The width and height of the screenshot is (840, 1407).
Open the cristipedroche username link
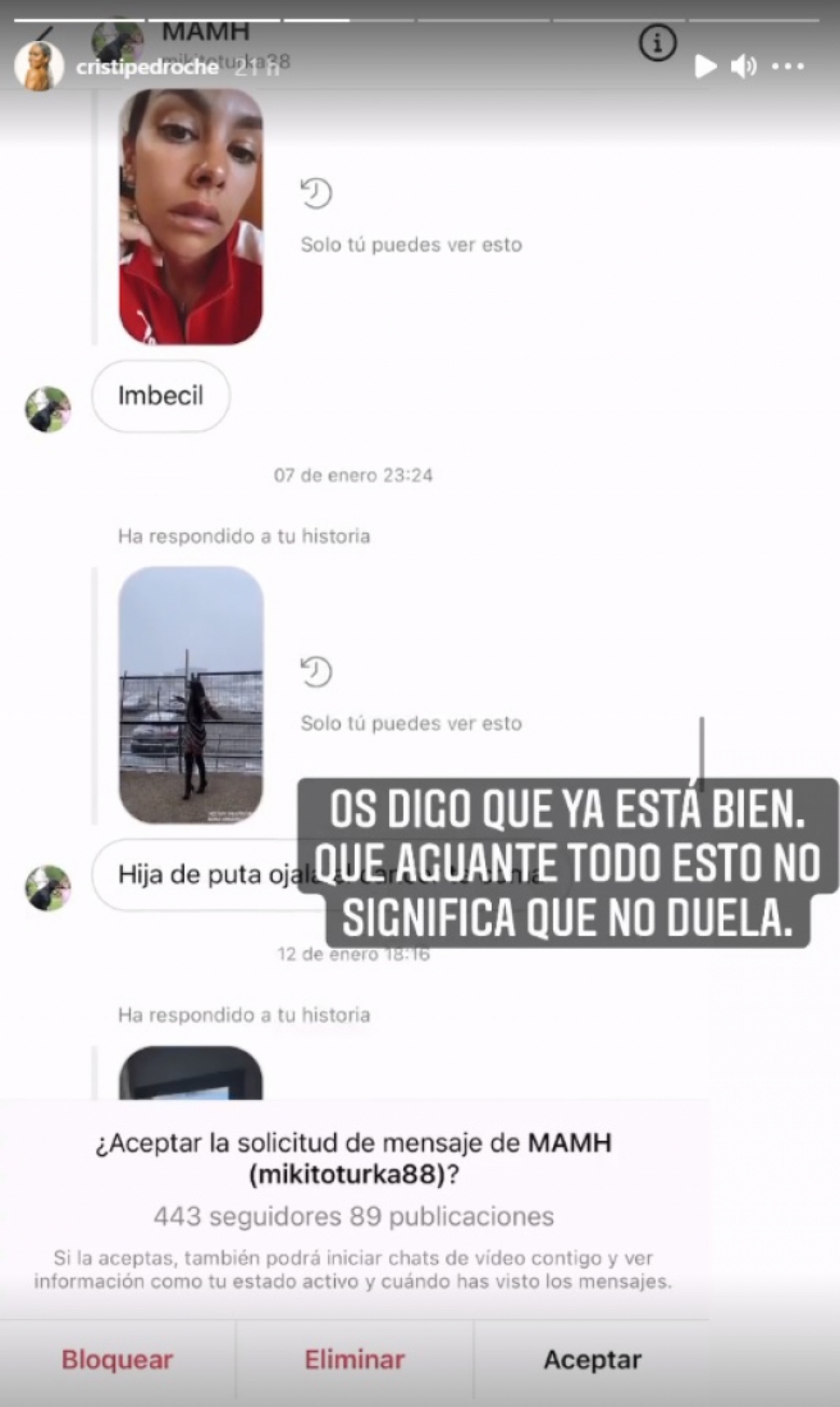click(147, 67)
